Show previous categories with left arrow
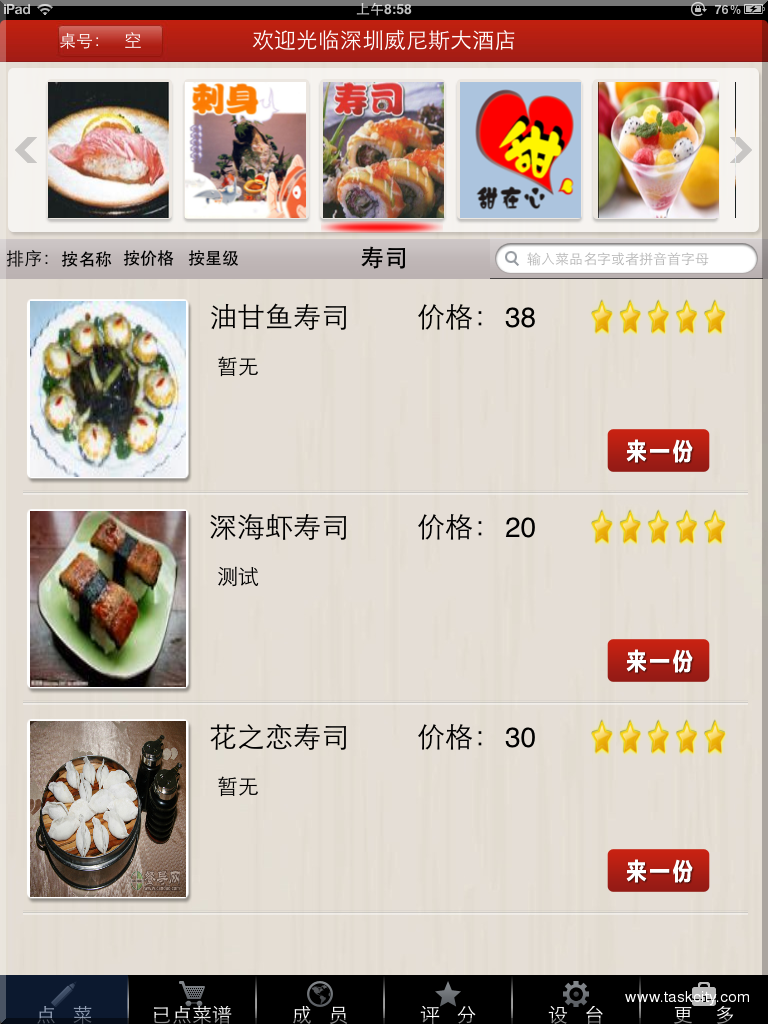This screenshot has width=768, height=1024. [26, 150]
